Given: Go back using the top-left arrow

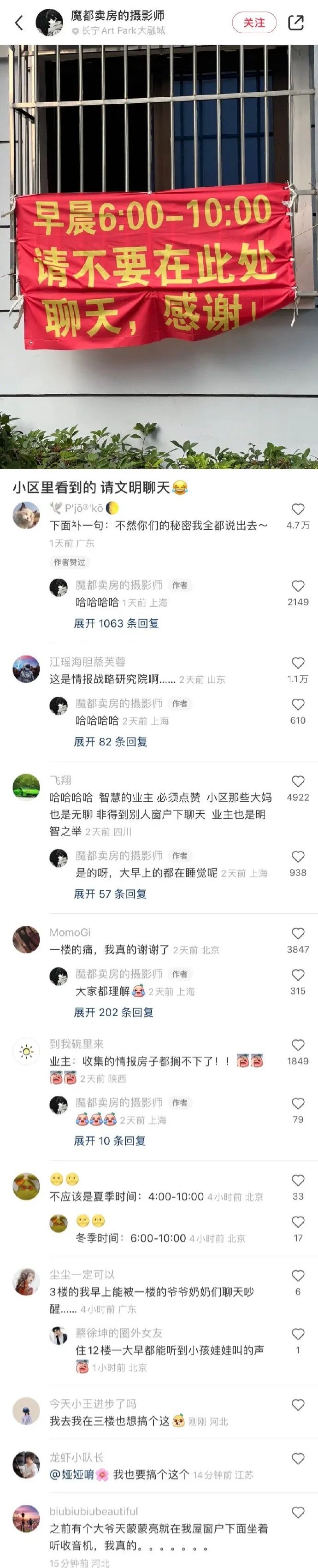Looking at the screenshot, I should tap(19, 23).
